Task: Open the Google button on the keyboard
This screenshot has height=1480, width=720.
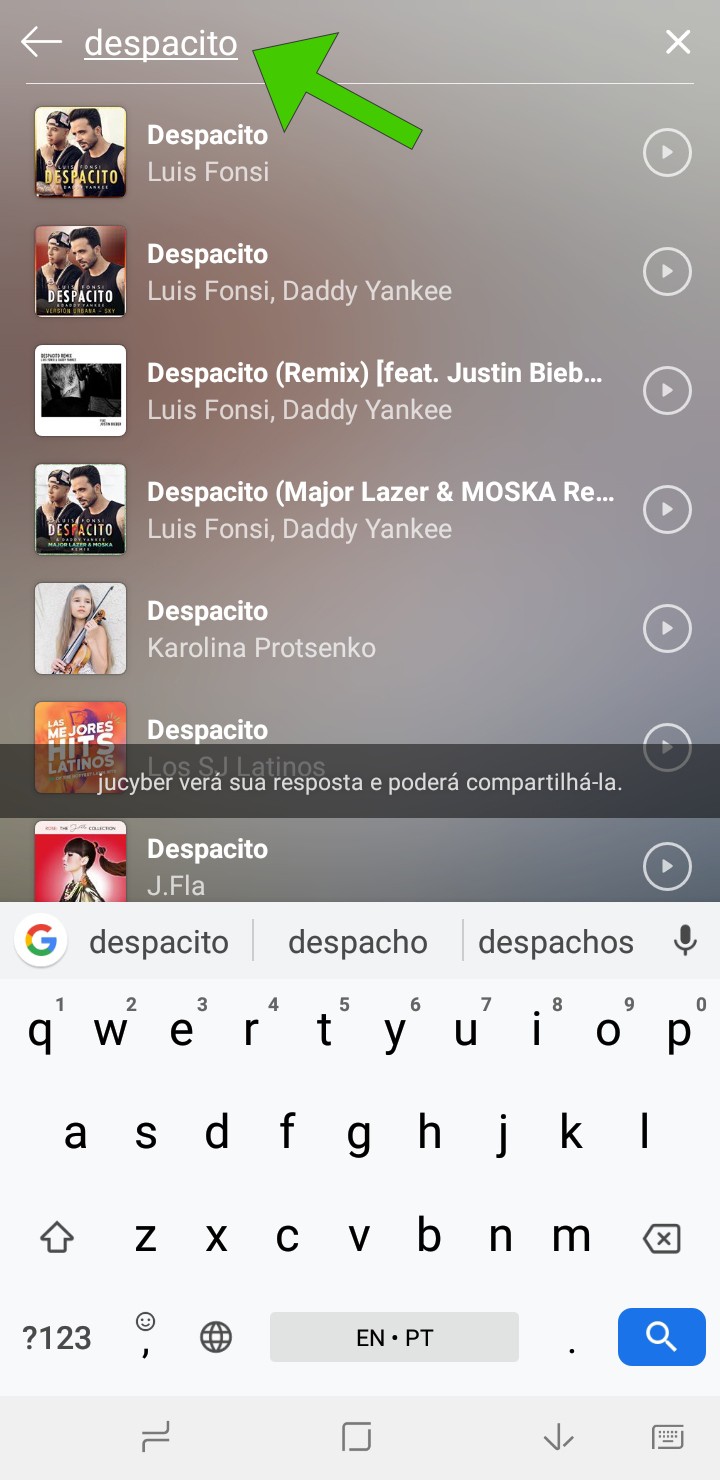Action: point(41,941)
